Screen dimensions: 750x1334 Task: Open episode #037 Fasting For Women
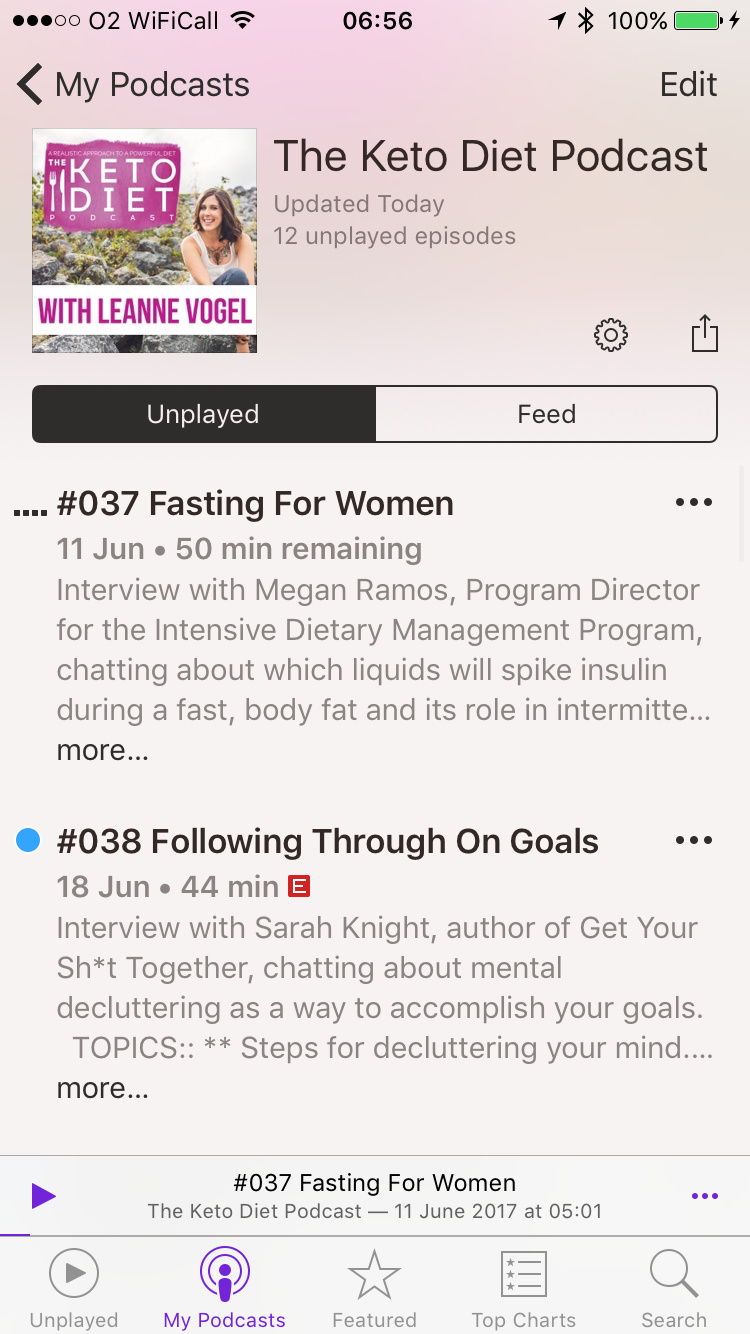tap(255, 504)
